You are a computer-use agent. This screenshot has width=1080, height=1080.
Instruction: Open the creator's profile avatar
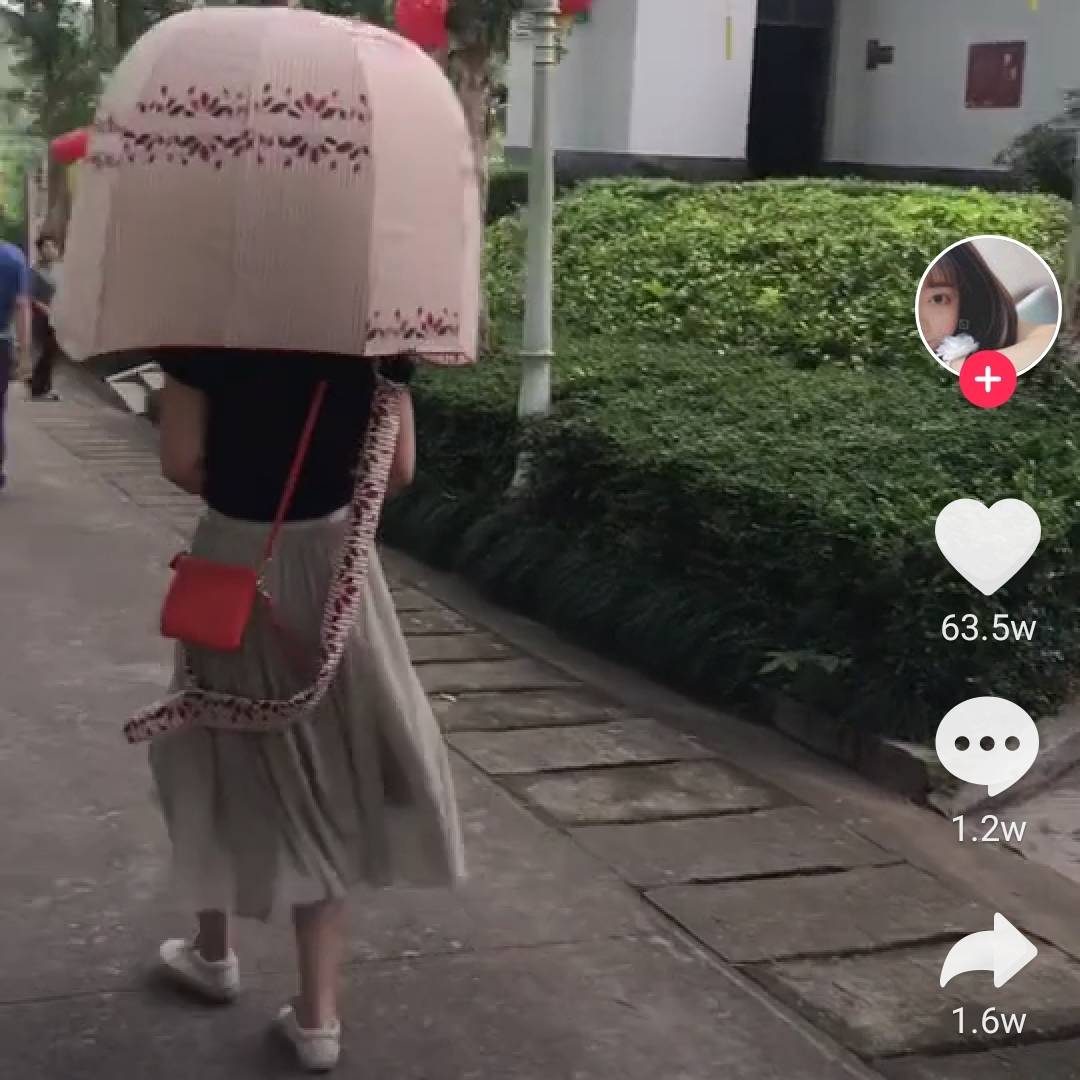coord(987,307)
